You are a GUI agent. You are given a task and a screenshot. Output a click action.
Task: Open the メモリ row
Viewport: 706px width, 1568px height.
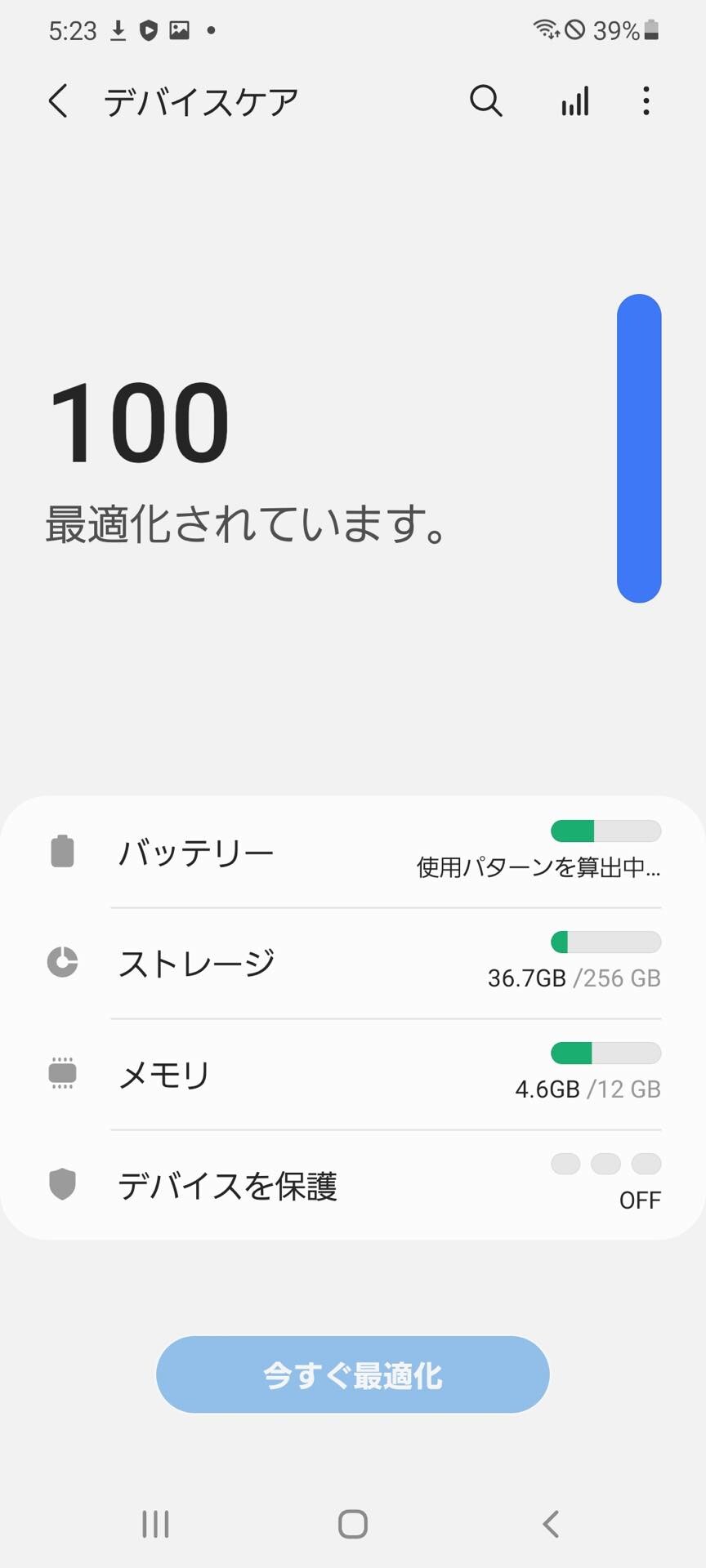pyautogui.click(x=353, y=1074)
